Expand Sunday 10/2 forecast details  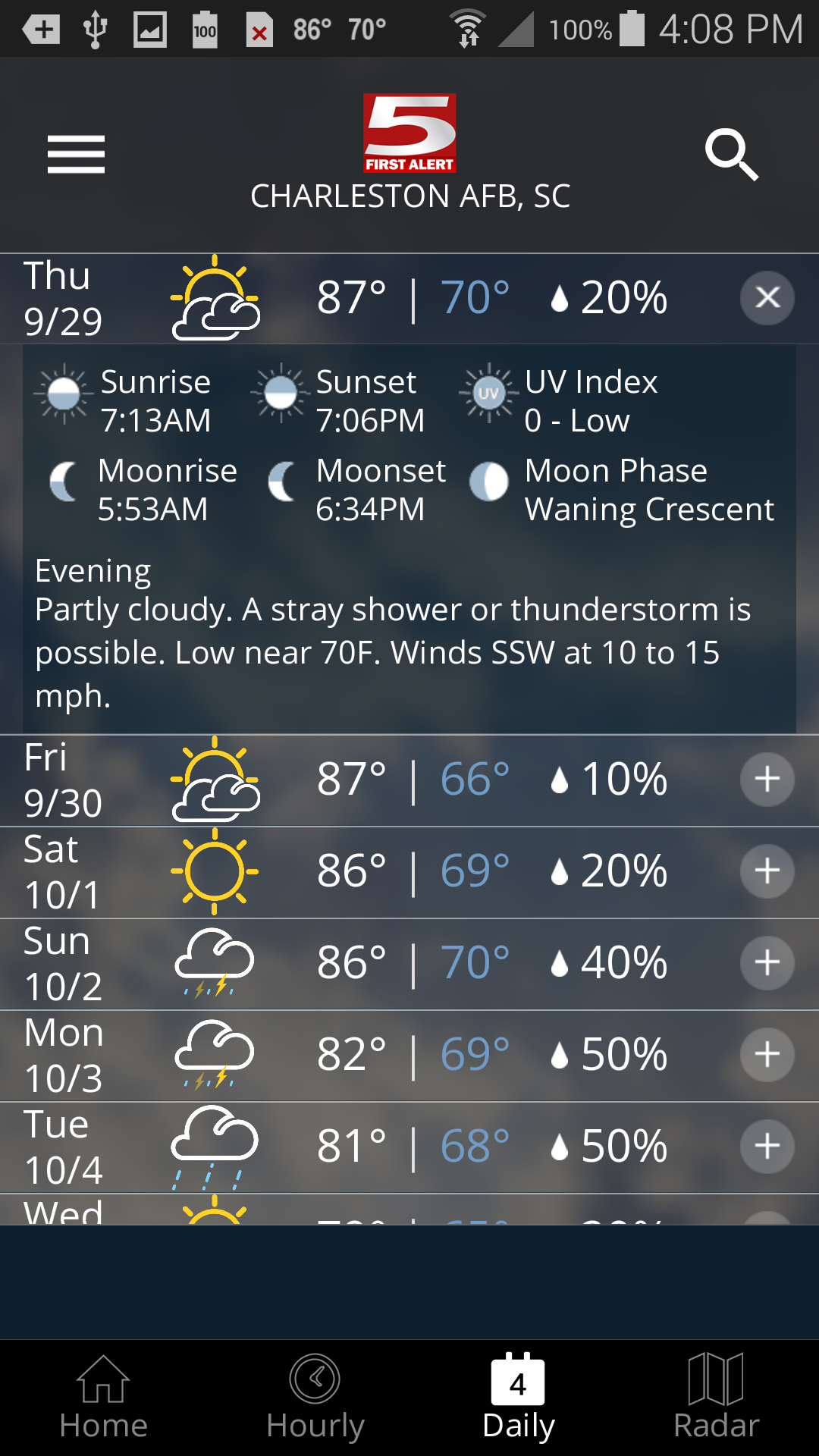click(x=767, y=962)
